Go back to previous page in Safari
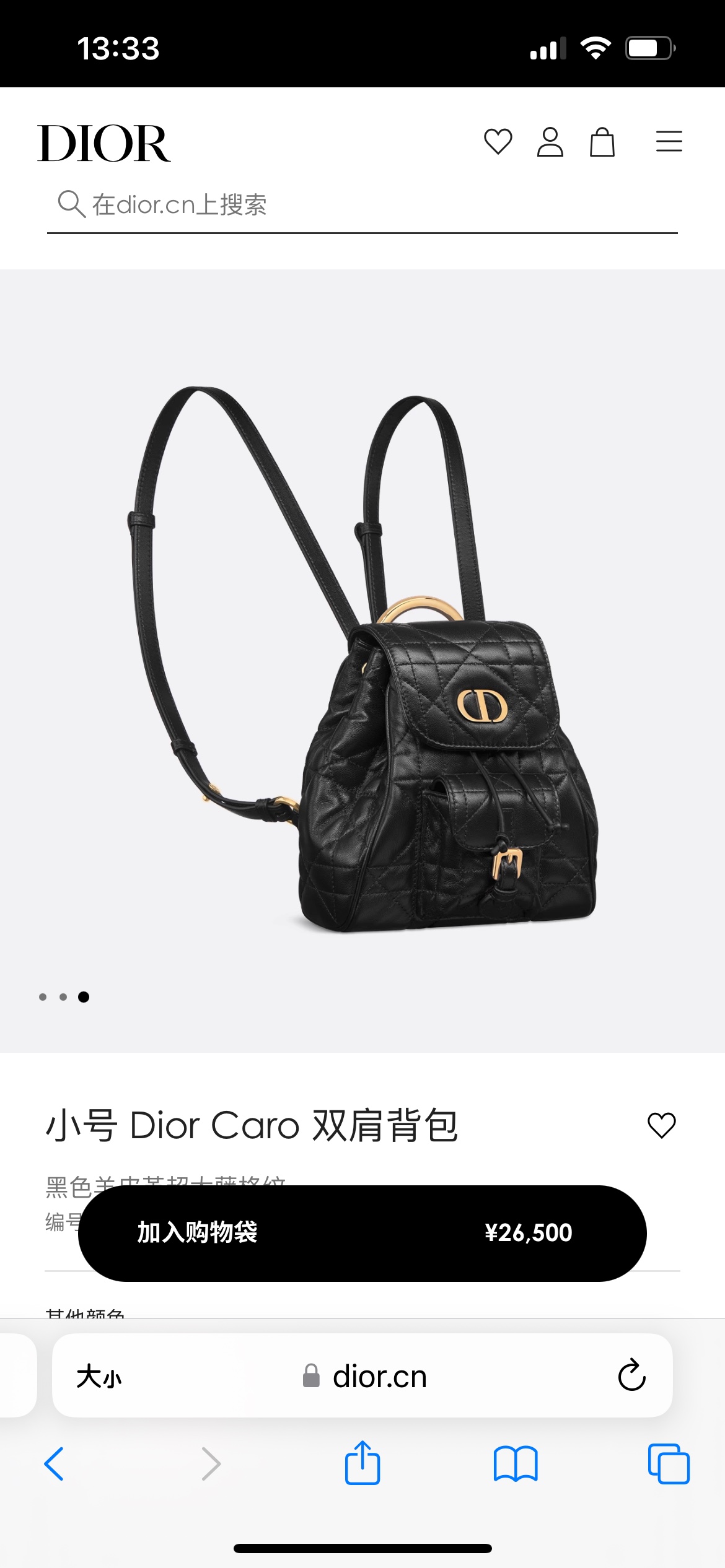The image size is (725, 1568). [55, 1464]
